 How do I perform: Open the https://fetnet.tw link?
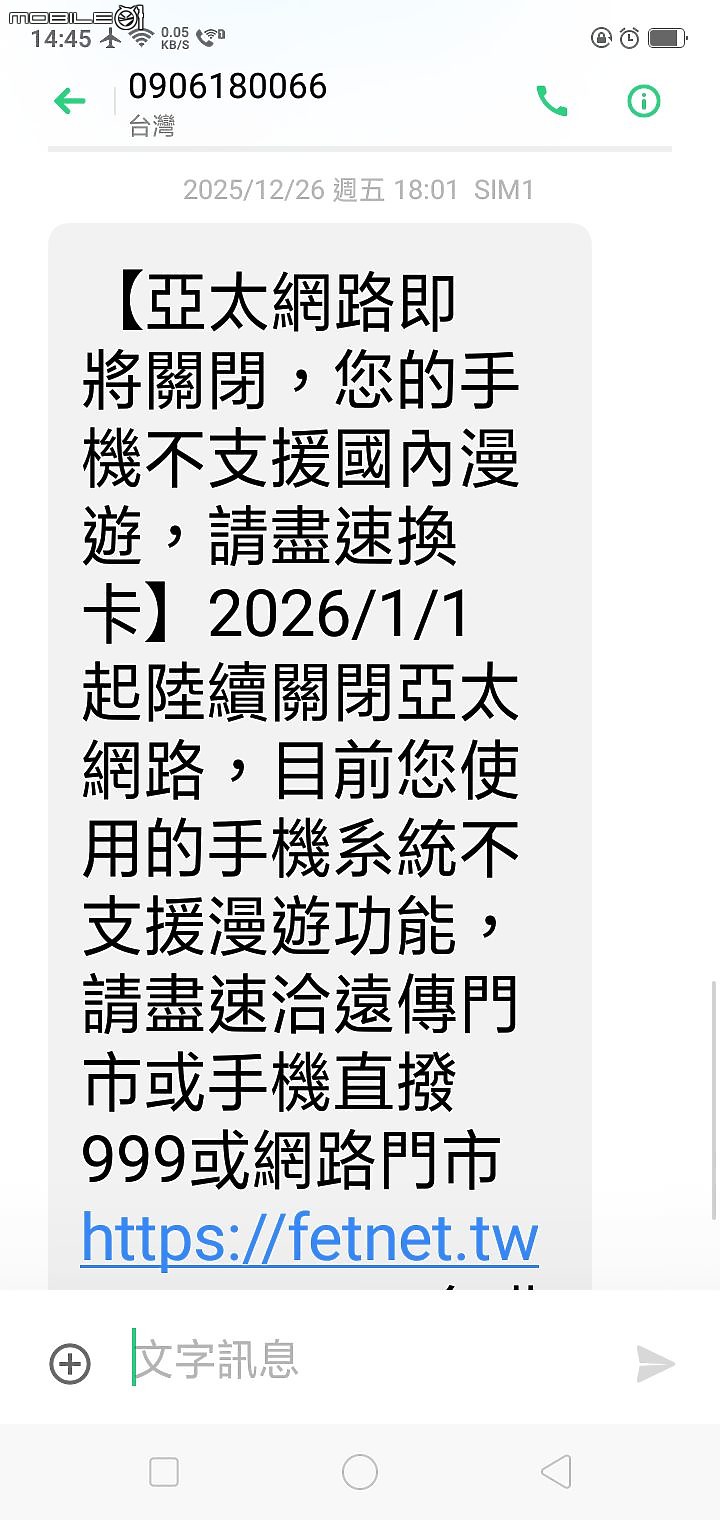coord(310,1238)
